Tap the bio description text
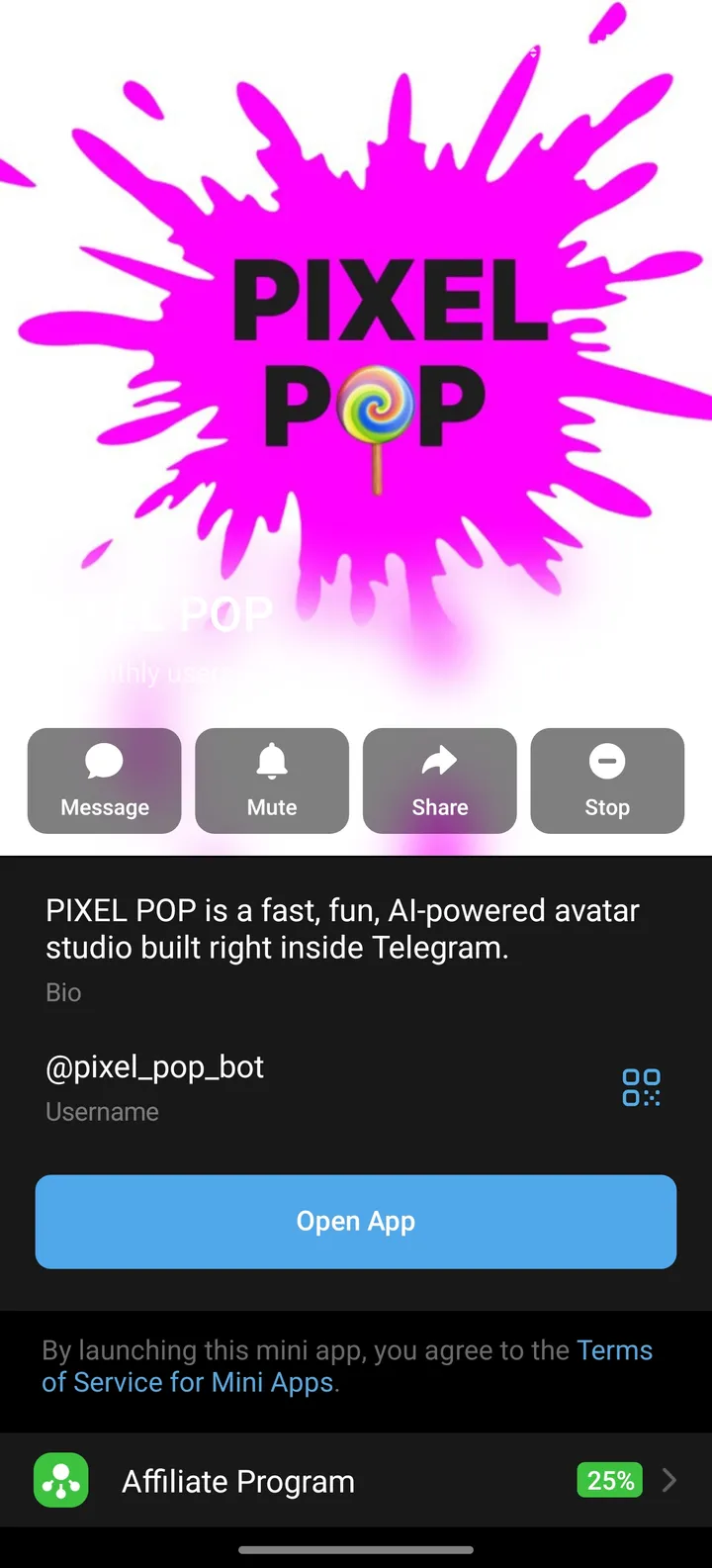Screen dimensions: 712x1568 click(341, 928)
